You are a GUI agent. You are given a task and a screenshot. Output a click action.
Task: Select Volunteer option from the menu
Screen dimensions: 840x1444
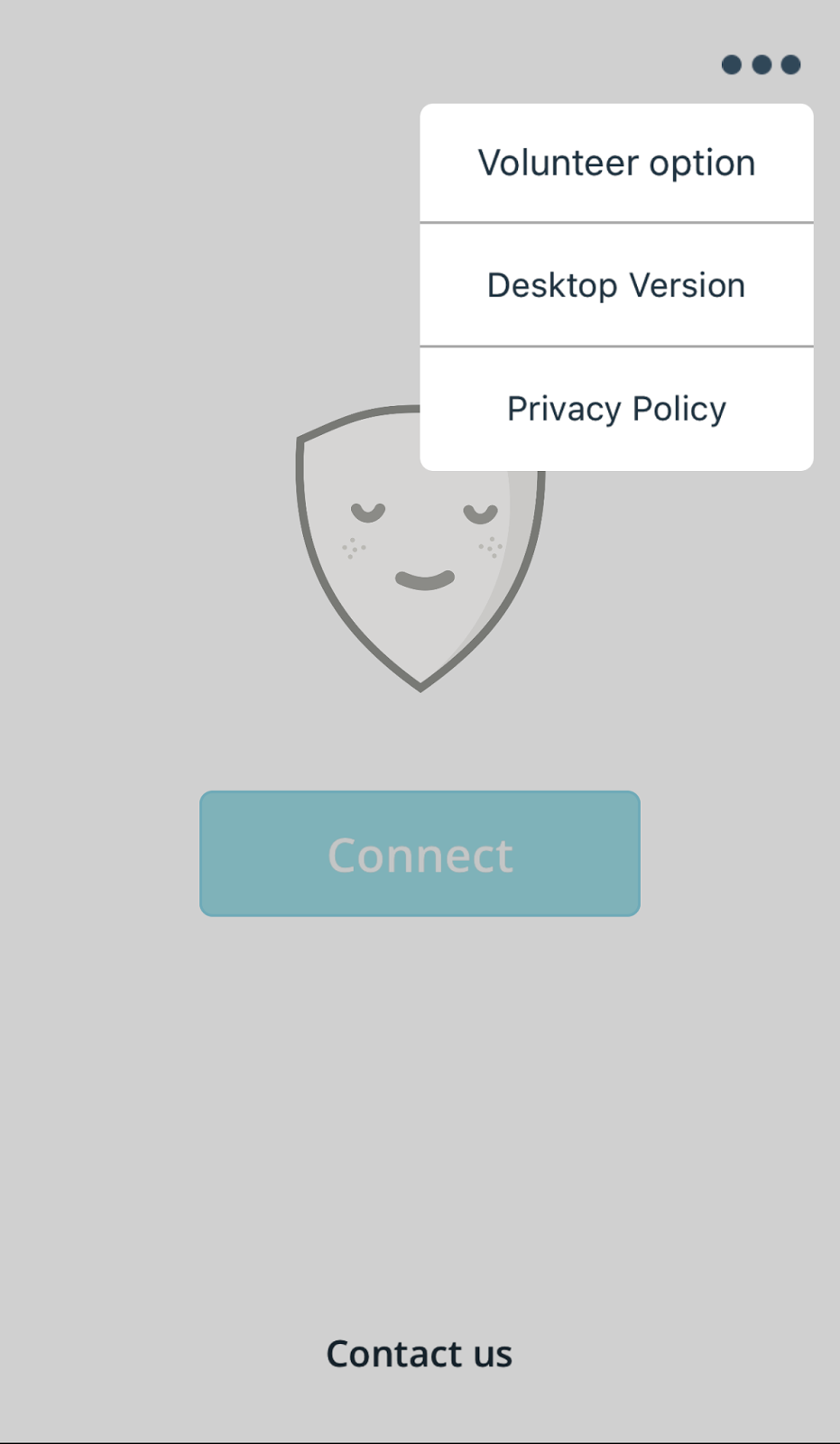pos(616,163)
